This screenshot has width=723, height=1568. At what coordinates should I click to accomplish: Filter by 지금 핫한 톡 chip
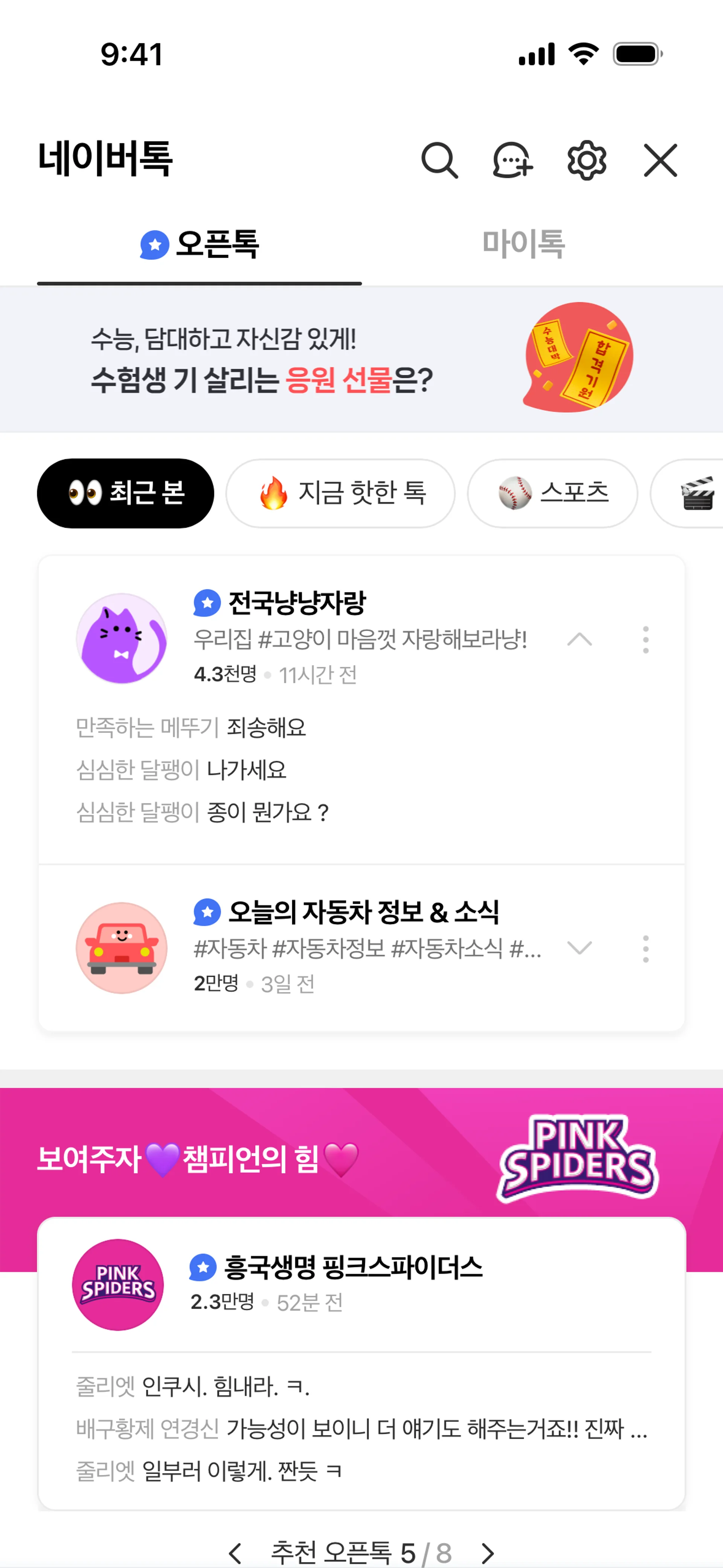340,493
